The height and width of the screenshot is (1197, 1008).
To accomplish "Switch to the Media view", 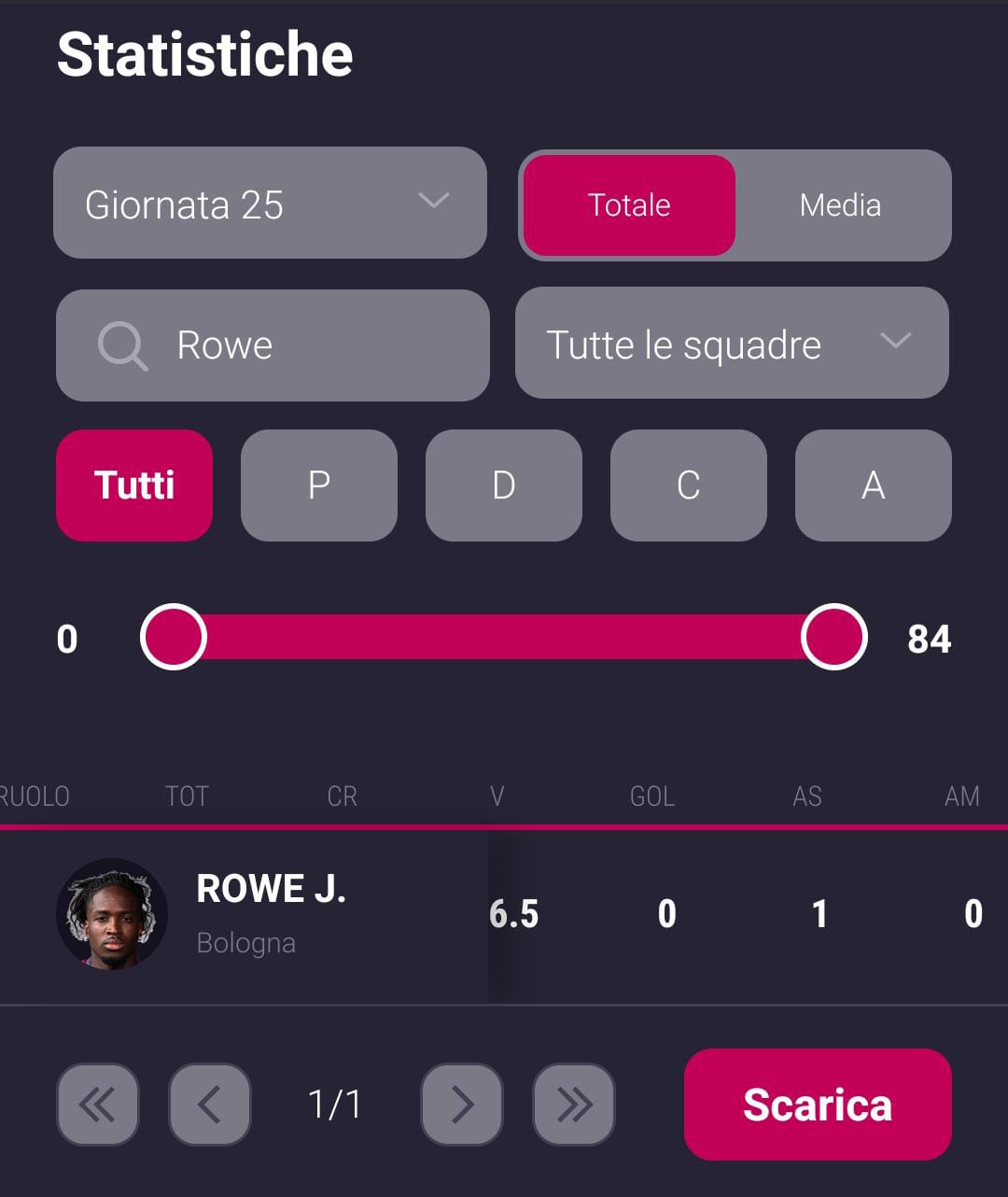I will coord(840,205).
